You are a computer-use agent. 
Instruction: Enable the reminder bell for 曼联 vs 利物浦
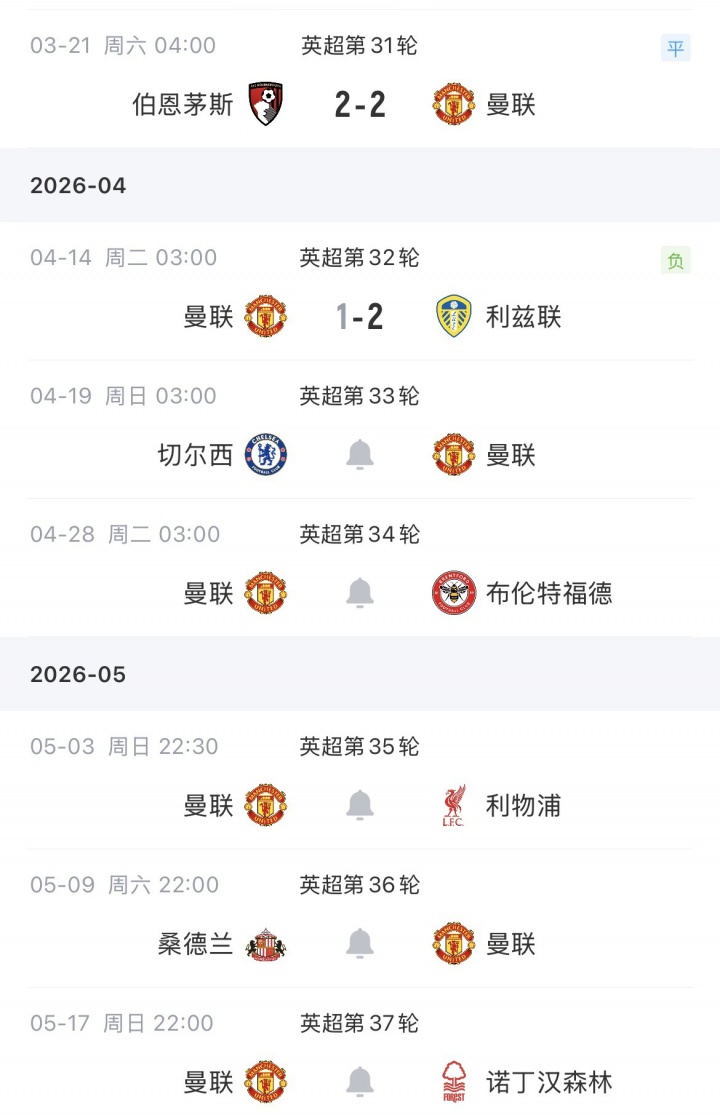click(360, 804)
